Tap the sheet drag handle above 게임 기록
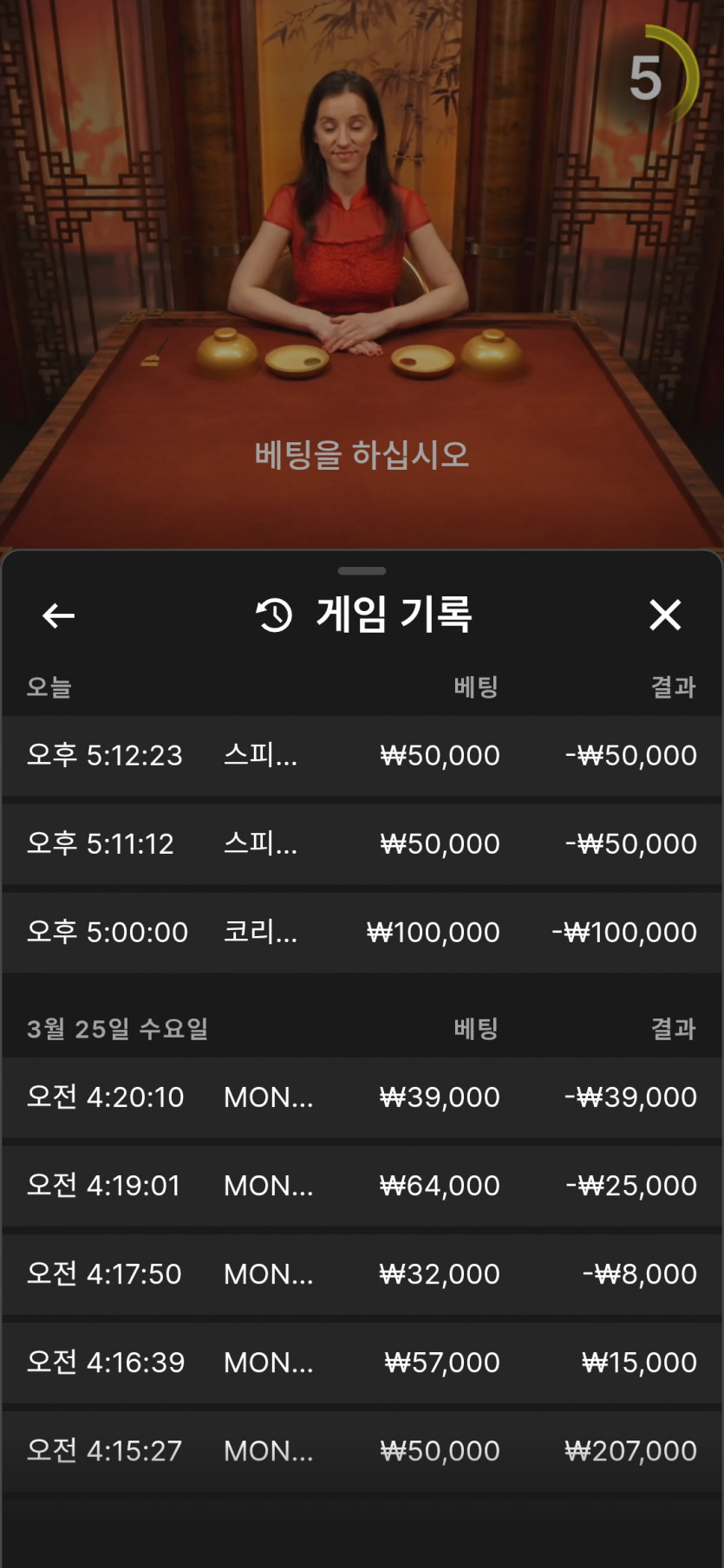The width and height of the screenshot is (724, 1568). click(x=362, y=571)
